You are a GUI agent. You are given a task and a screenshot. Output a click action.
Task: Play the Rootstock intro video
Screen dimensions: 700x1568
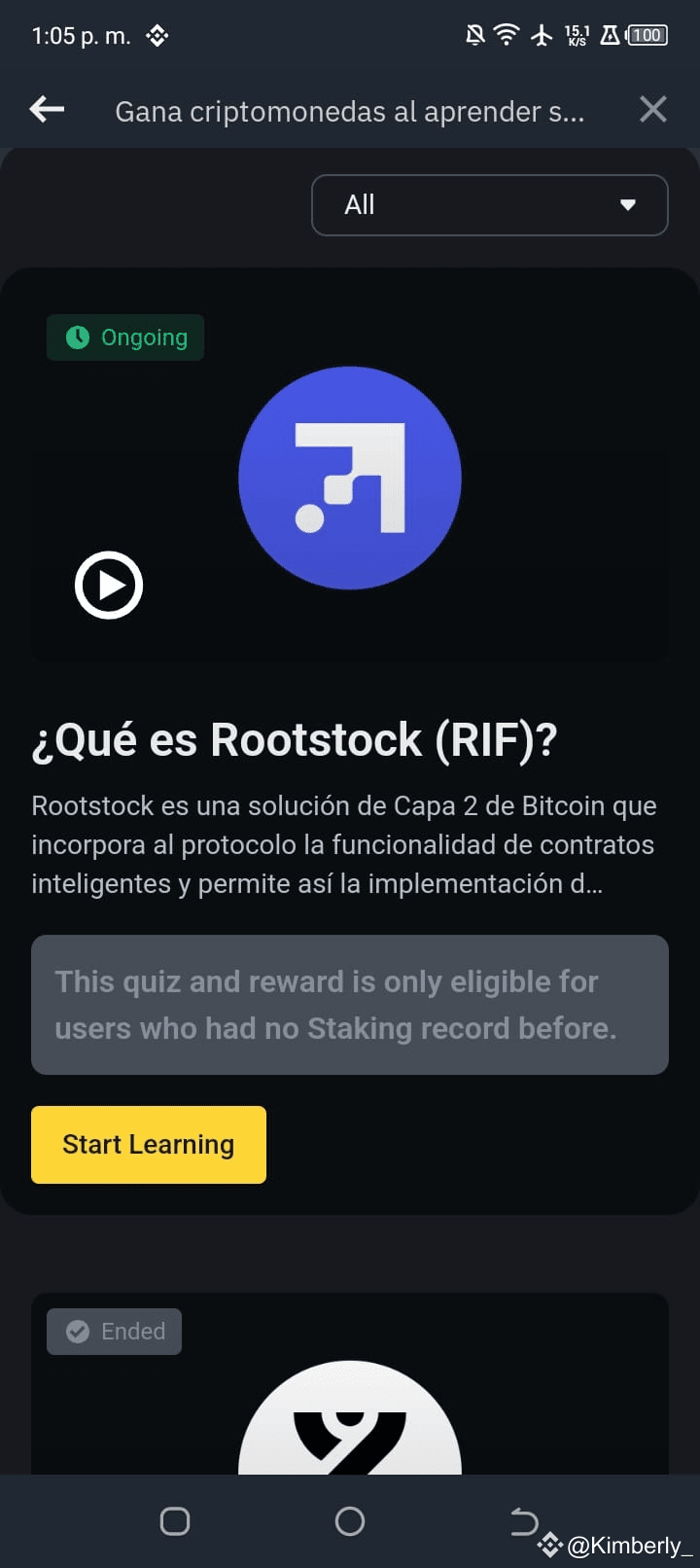(x=108, y=585)
